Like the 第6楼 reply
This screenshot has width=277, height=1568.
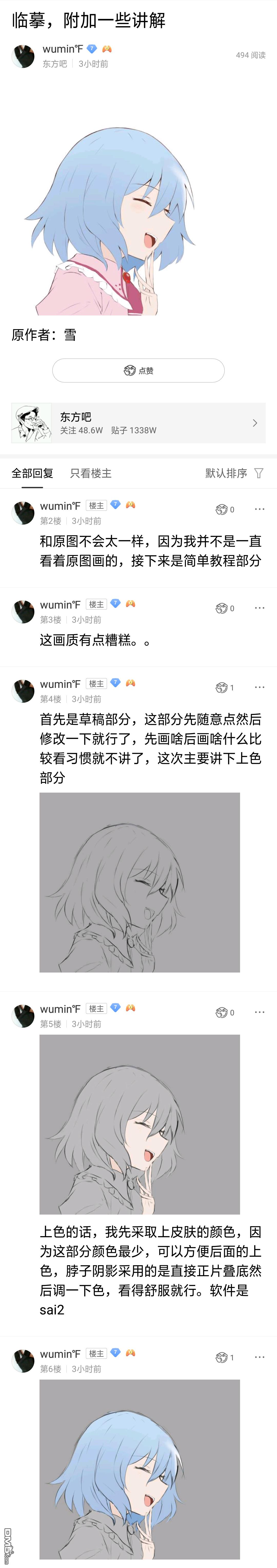[224, 1357]
